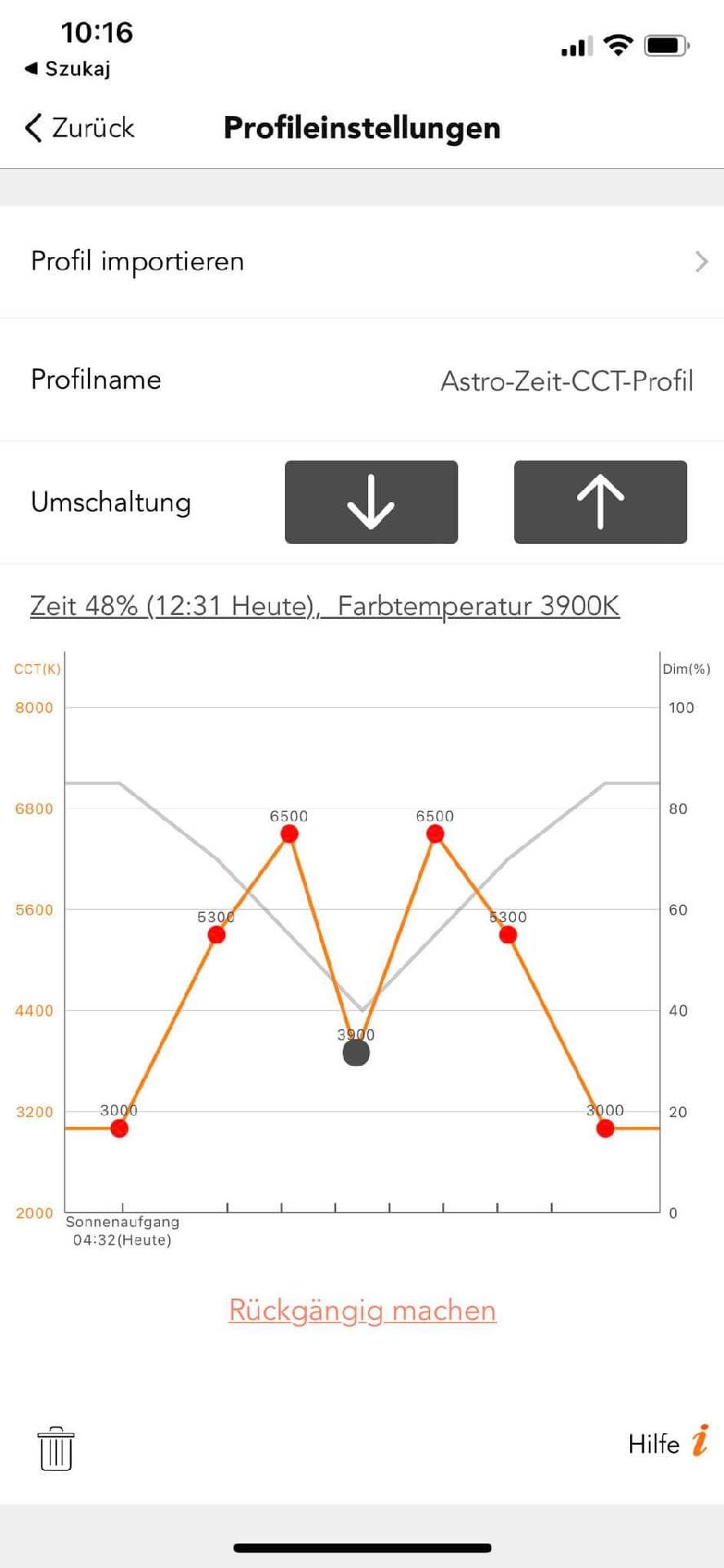Open Profil importieren
This screenshot has height=1568, width=724.
(x=362, y=261)
